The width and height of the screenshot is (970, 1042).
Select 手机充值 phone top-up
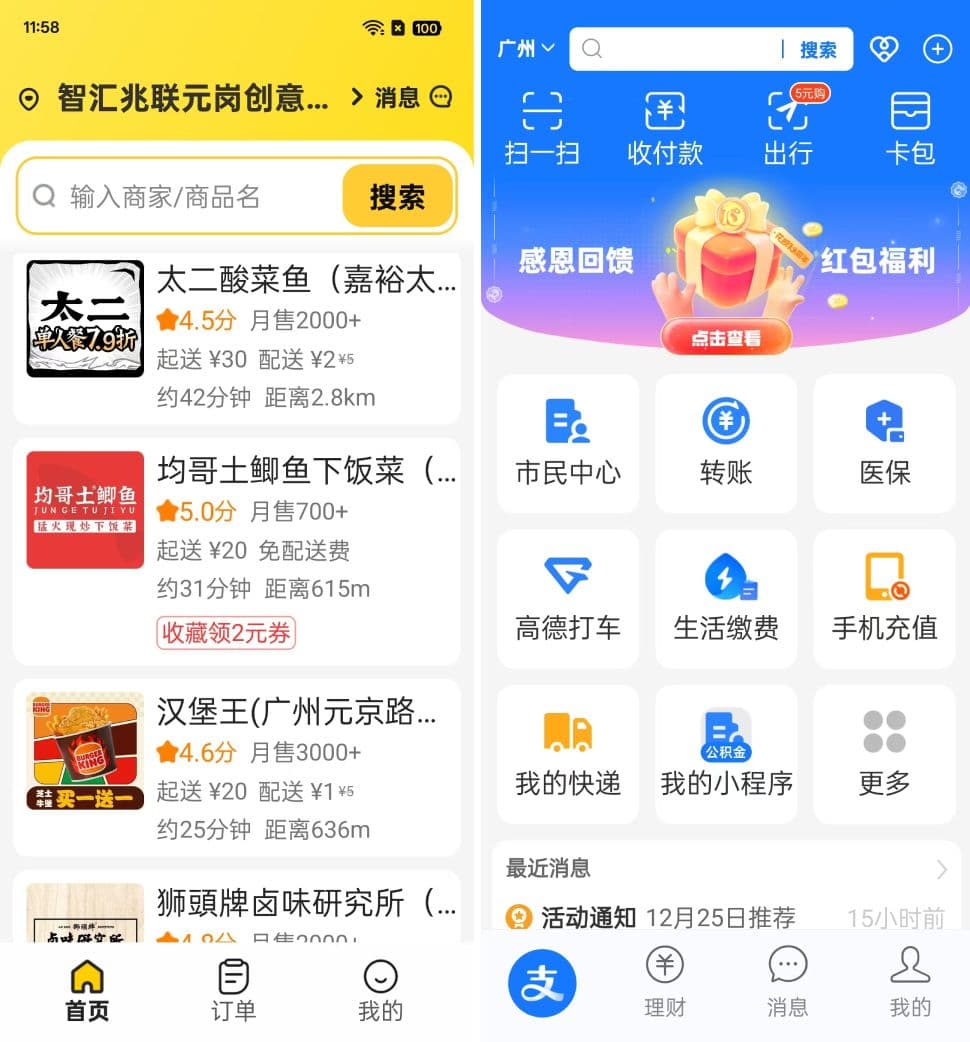point(885,599)
